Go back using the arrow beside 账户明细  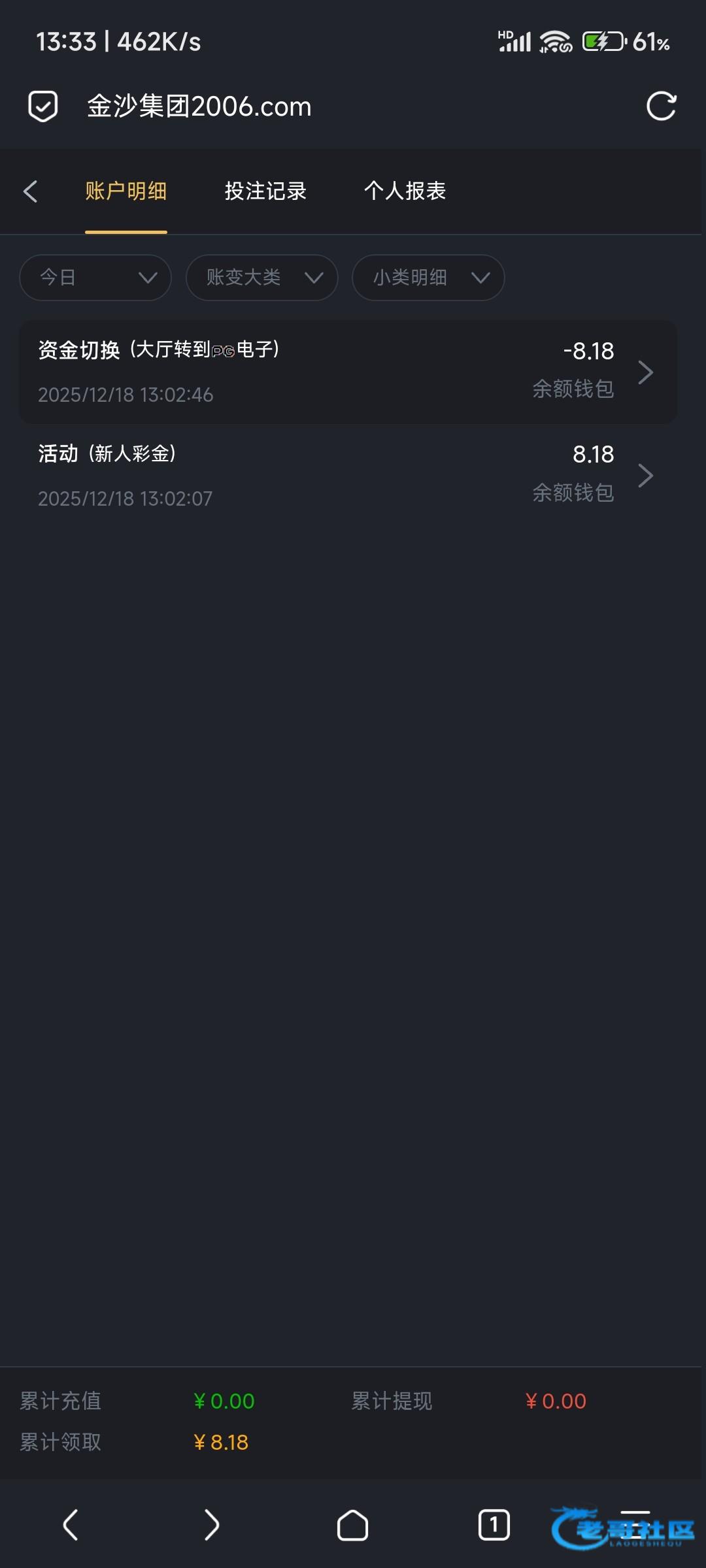pyautogui.click(x=30, y=191)
